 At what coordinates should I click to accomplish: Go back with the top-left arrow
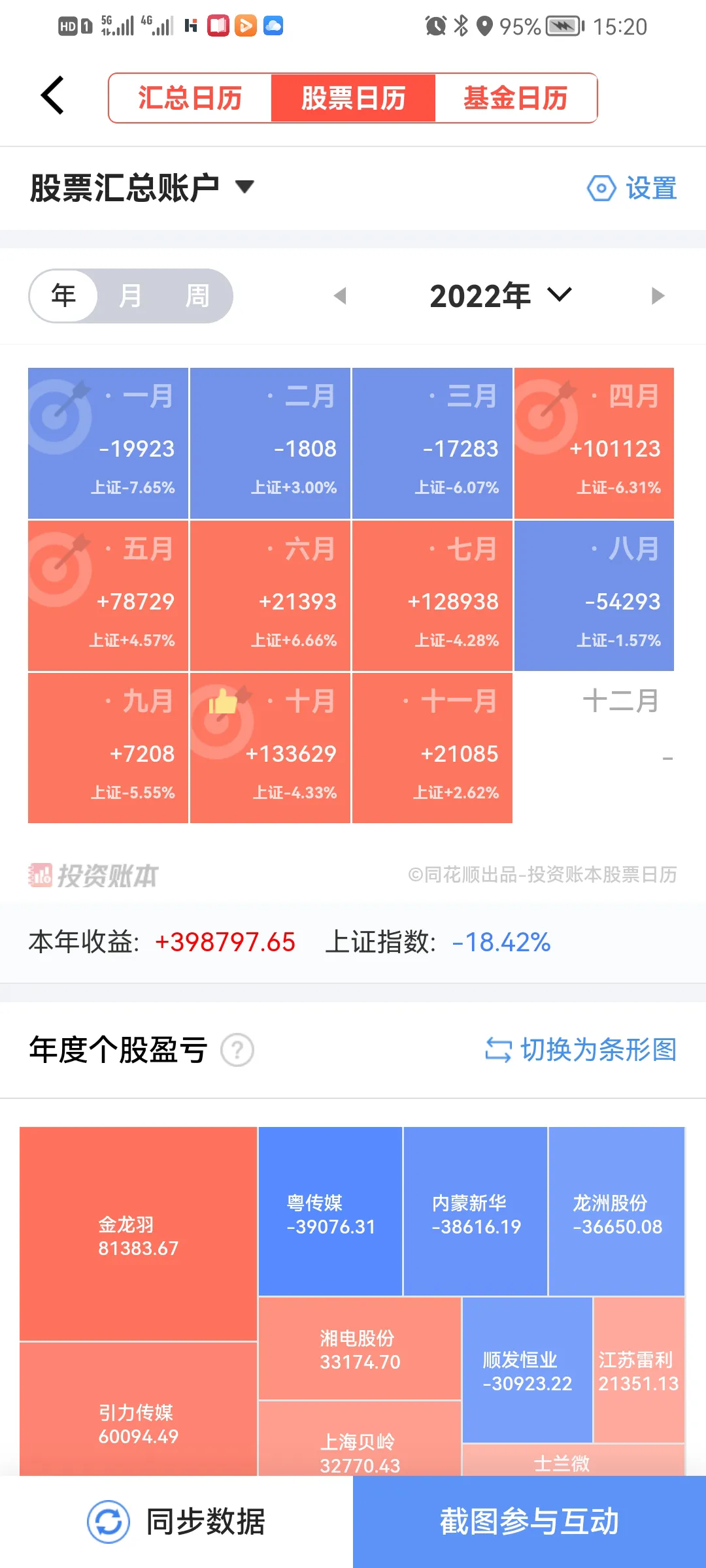(53, 95)
